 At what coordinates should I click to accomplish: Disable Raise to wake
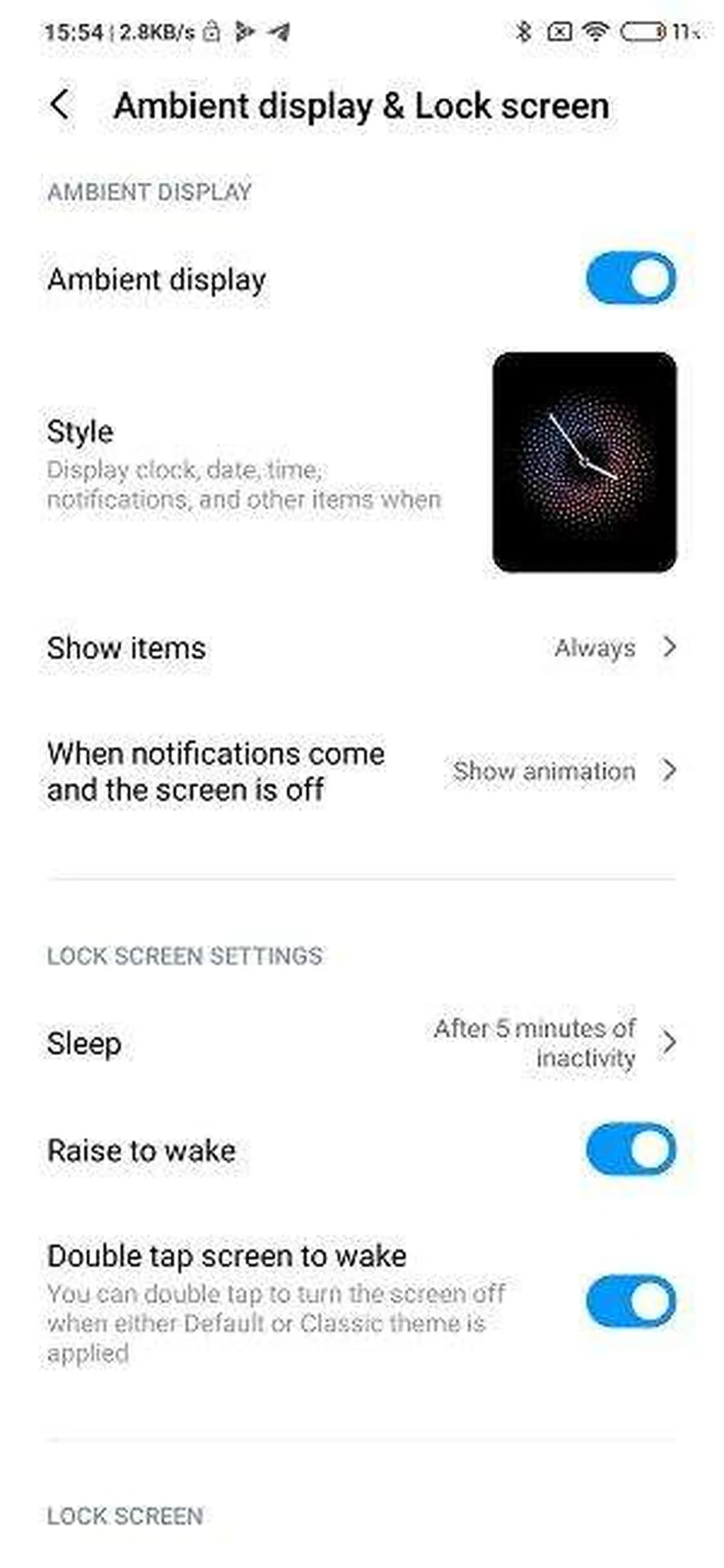point(630,1150)
